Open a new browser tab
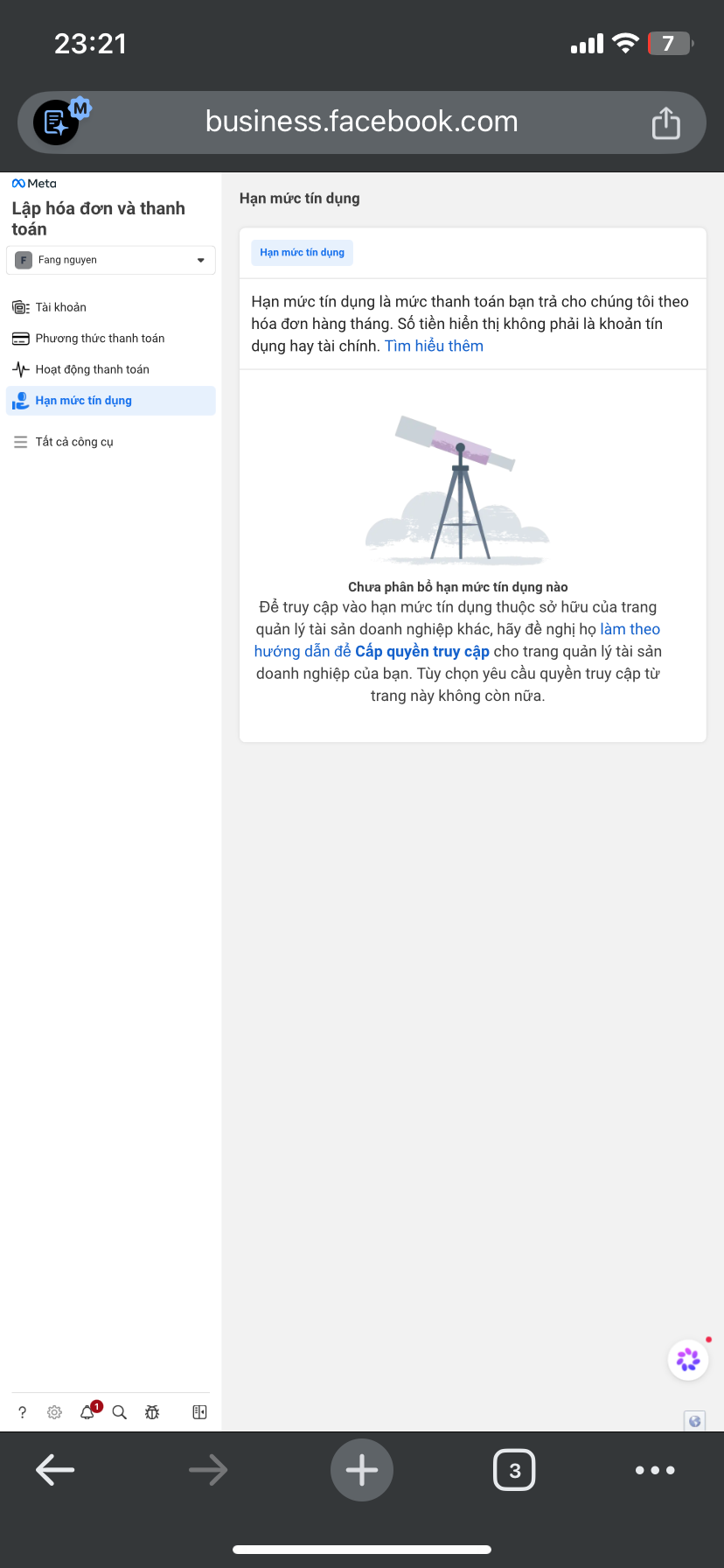 pyautogui.click(x=362, y=1470)
